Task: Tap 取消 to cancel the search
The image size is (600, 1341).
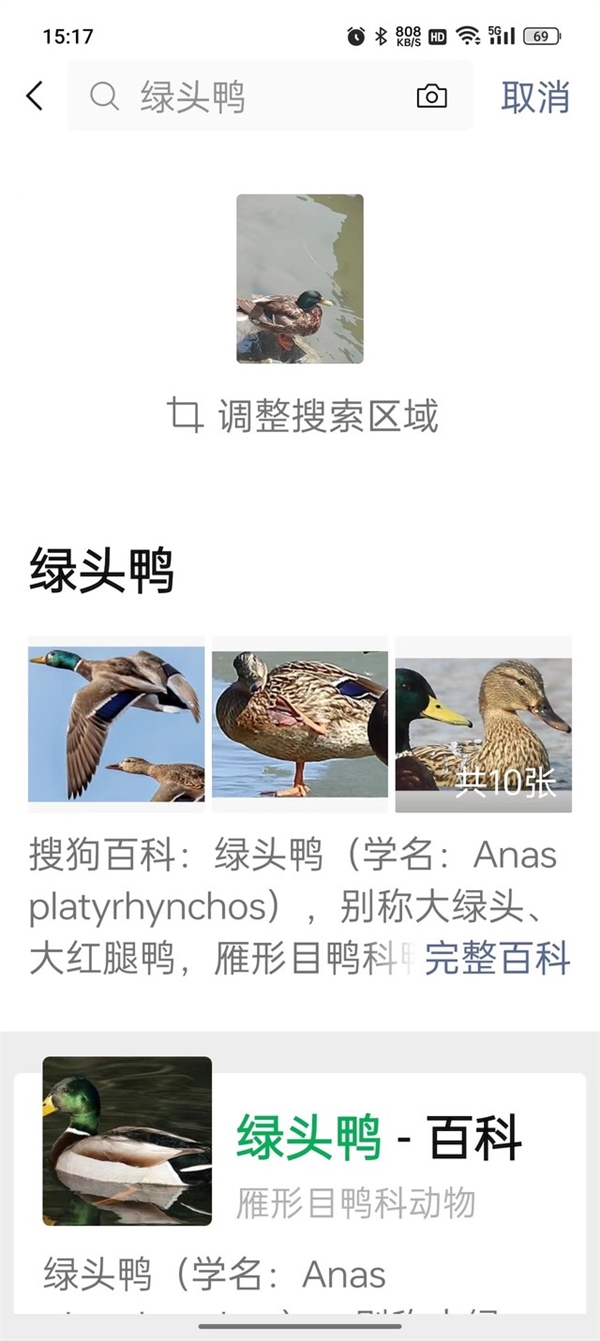Action: (535, 97)
